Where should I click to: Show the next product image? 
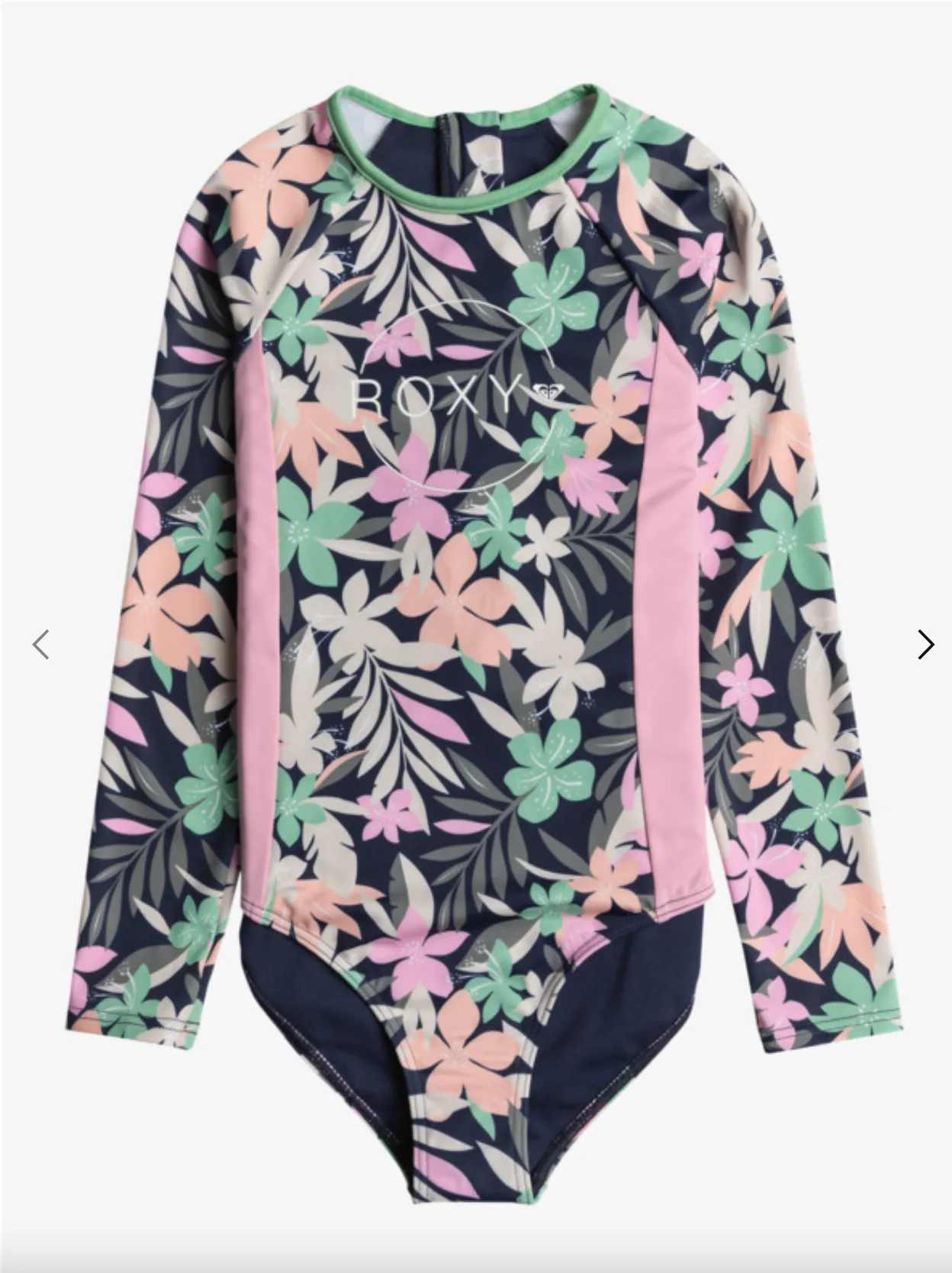click(x=925, y=645)
